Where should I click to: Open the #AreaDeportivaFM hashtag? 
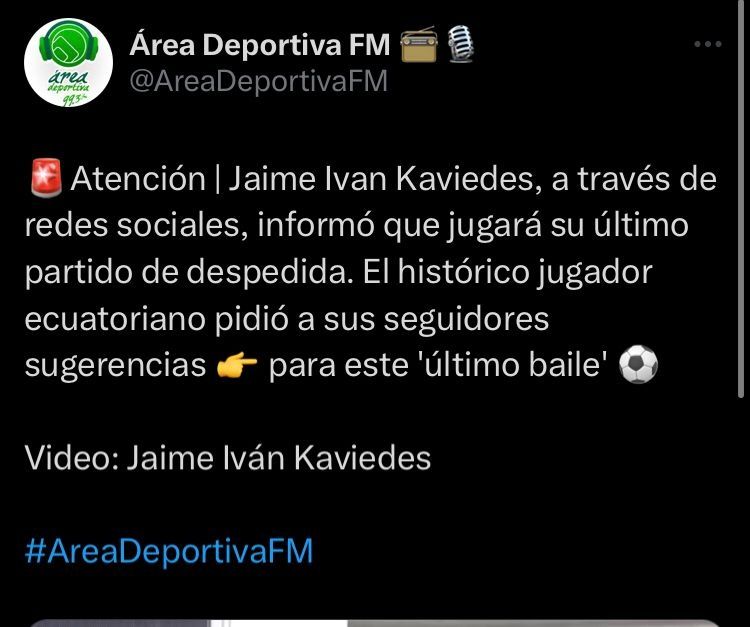(x=168, y=551)
